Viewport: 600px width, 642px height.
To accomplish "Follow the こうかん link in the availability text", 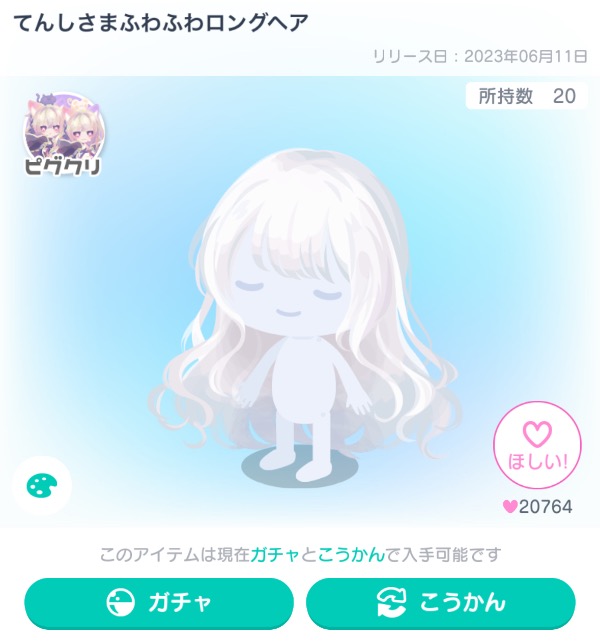I will tap(351, 554).
